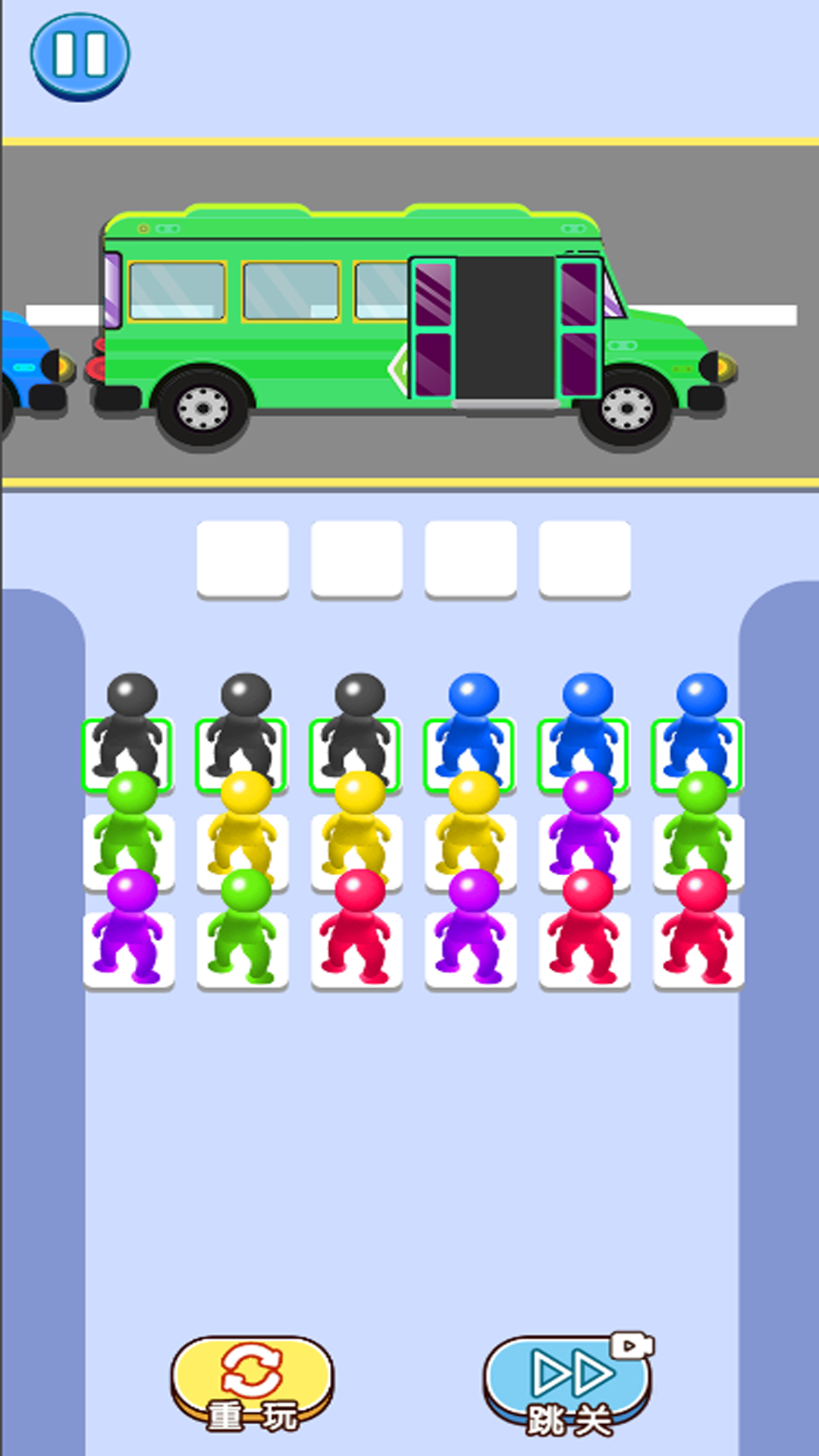Skip this level with 跳关

coord(568,1383)
